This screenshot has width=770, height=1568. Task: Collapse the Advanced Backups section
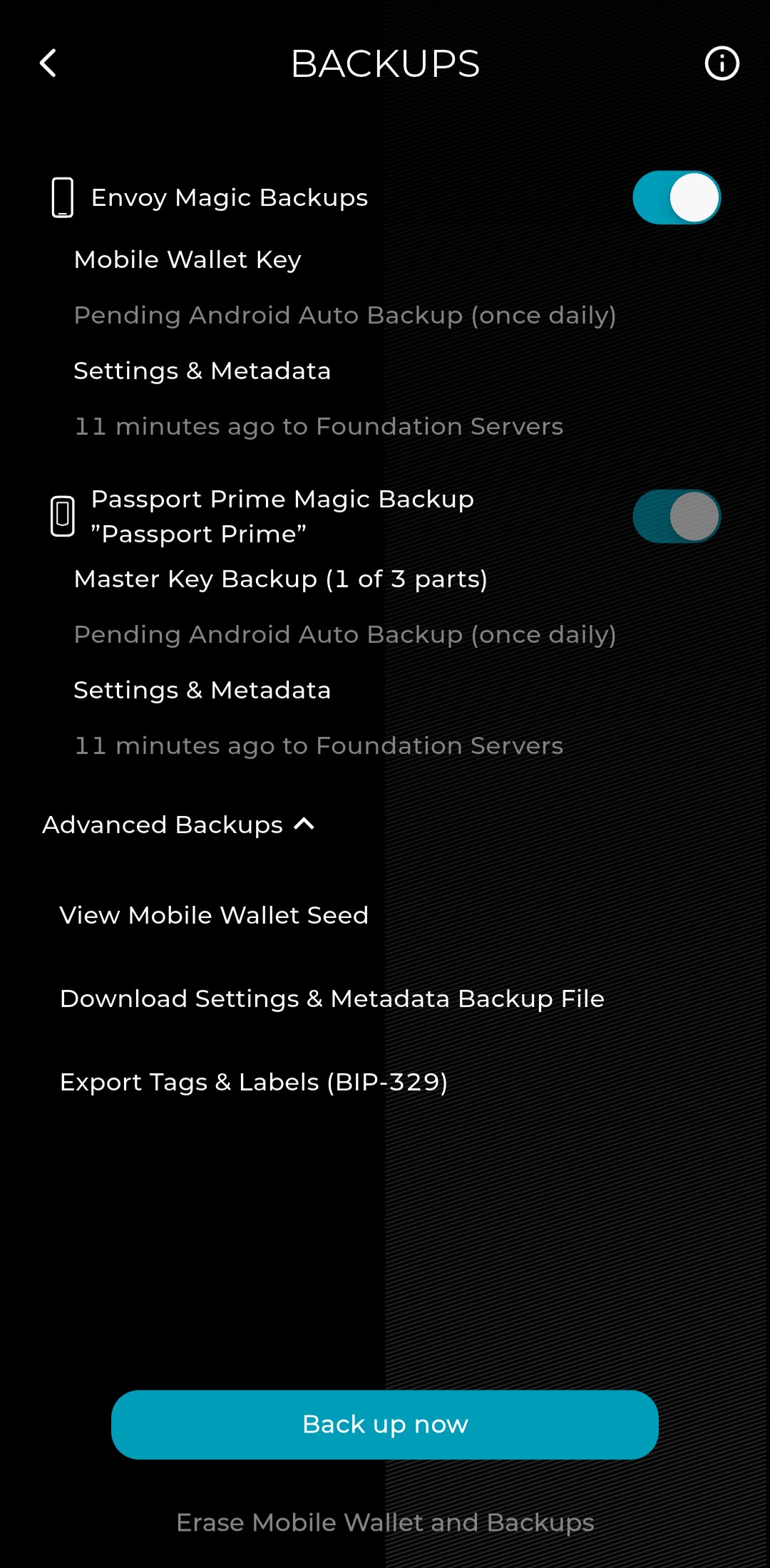pyautogui.click(x=178, y=825)
